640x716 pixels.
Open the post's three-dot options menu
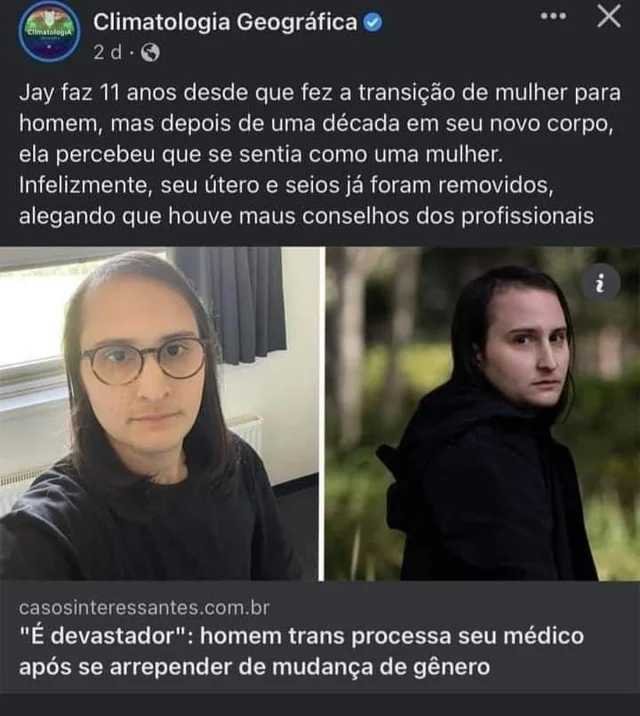(x=552, y=17)
